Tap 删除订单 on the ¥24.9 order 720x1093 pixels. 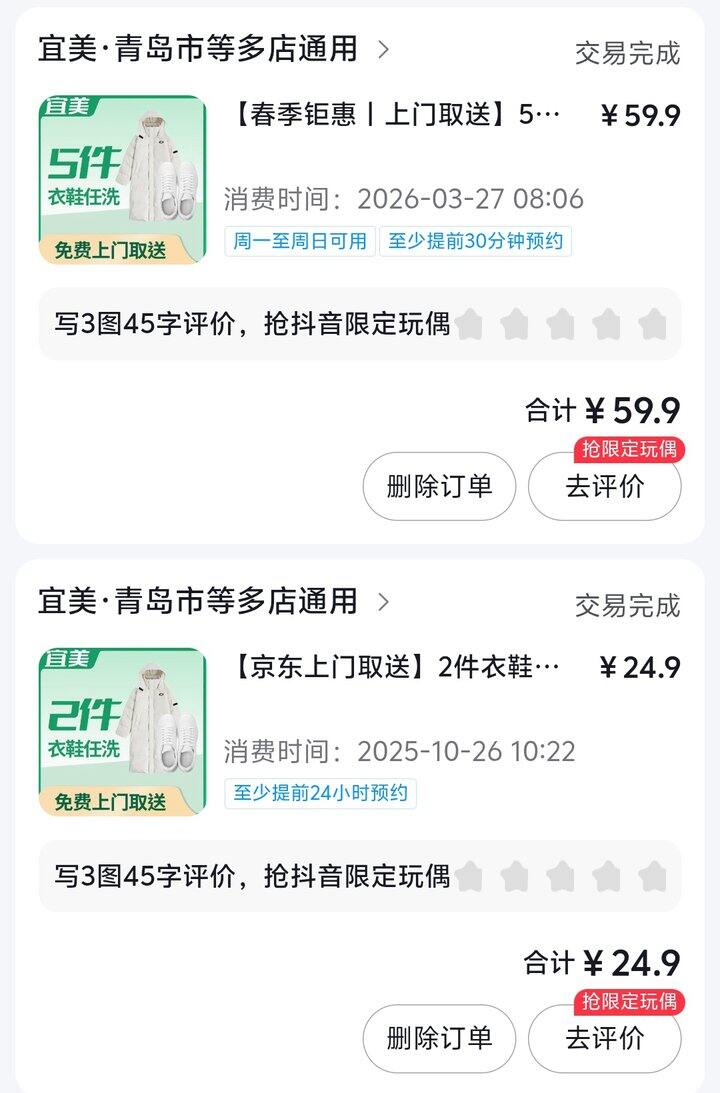[440, 1040]
